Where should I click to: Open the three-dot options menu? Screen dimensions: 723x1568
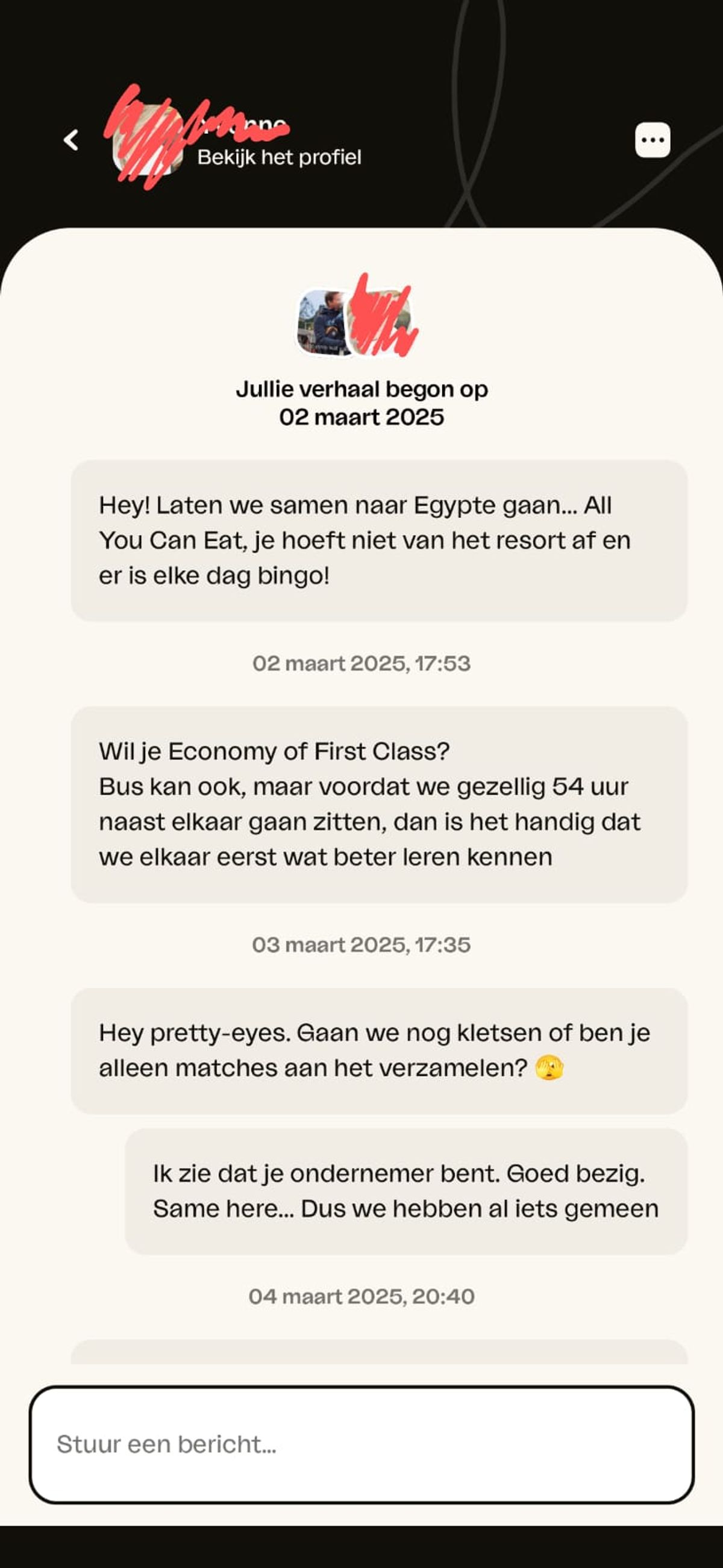click(653, 140)
